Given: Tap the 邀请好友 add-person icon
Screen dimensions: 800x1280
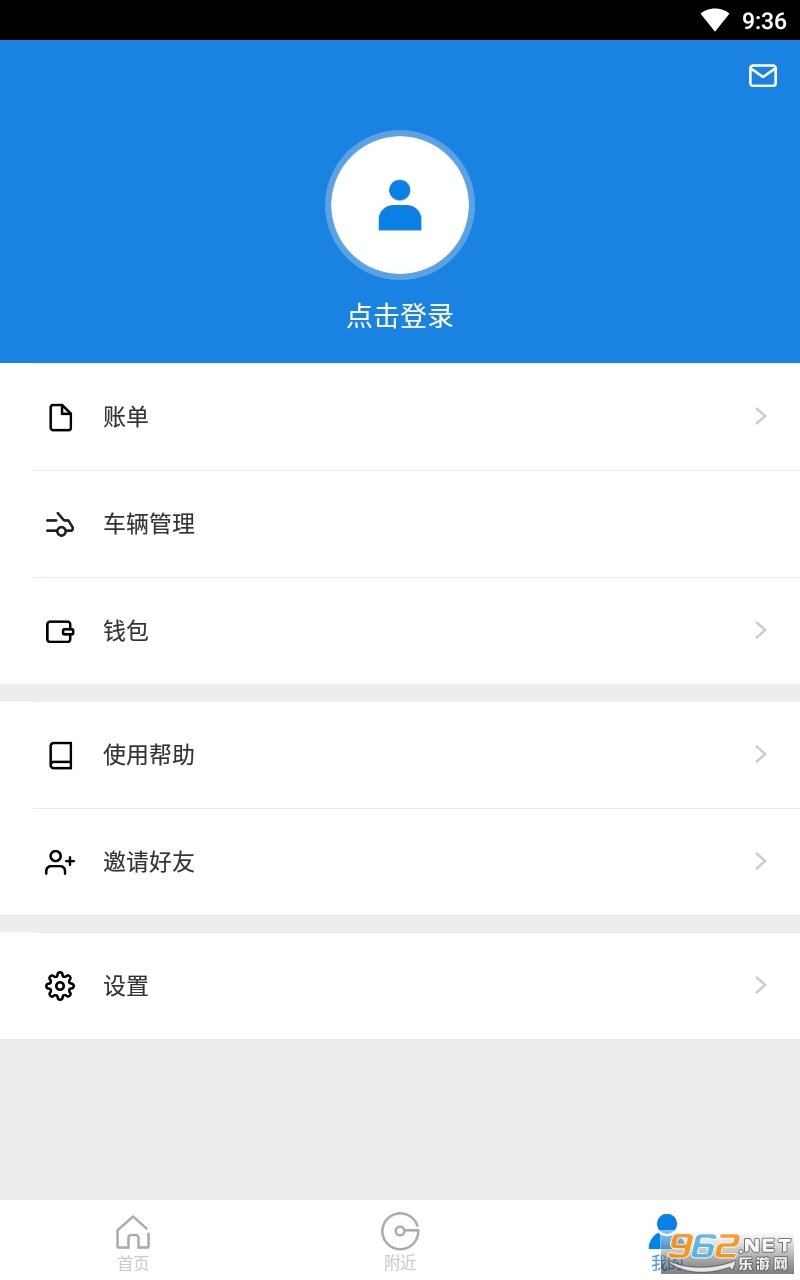Looking at the screenshot, I should click(x=60, y=862).
